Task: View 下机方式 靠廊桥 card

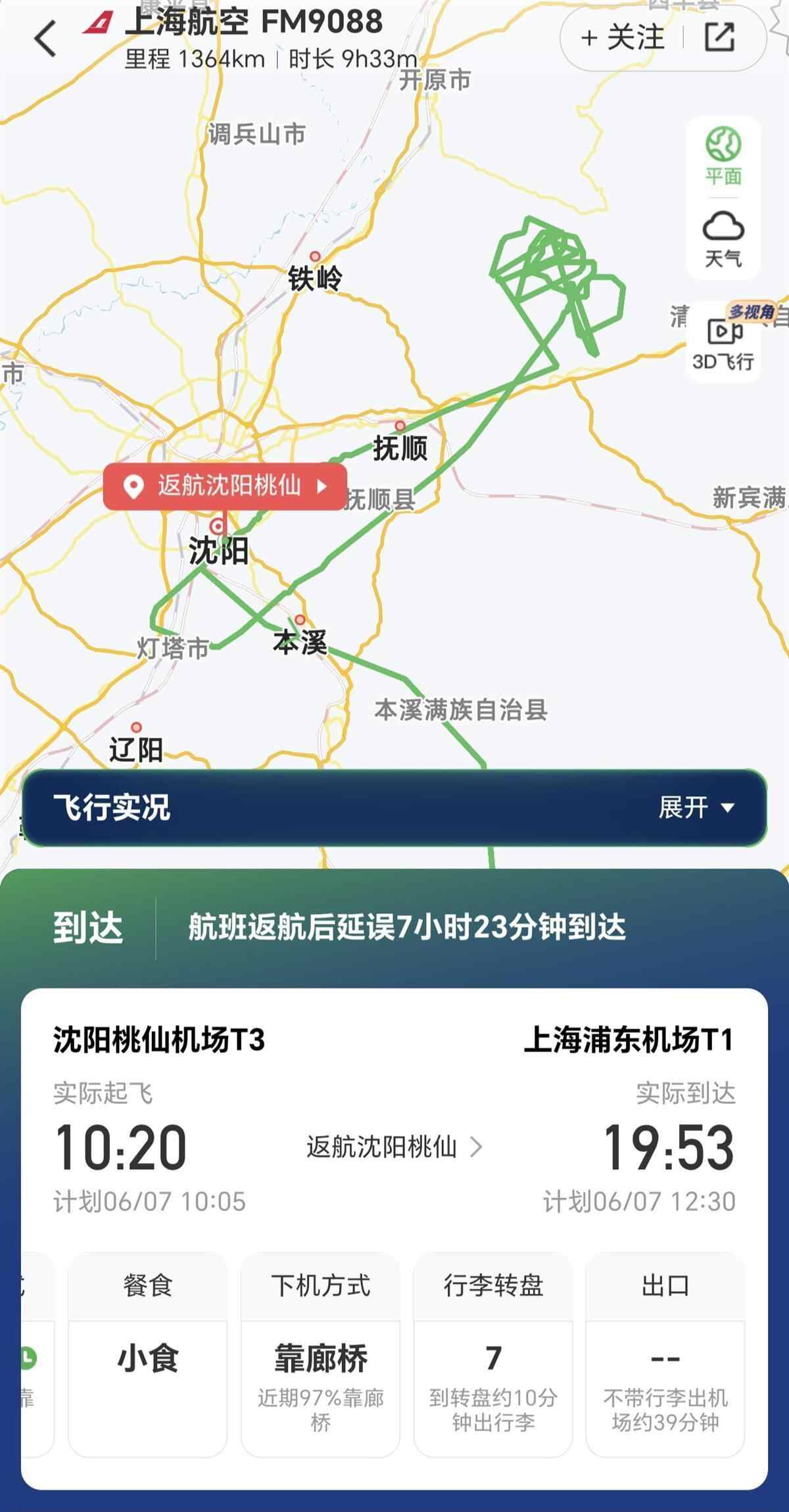Action: [320, 1354]
